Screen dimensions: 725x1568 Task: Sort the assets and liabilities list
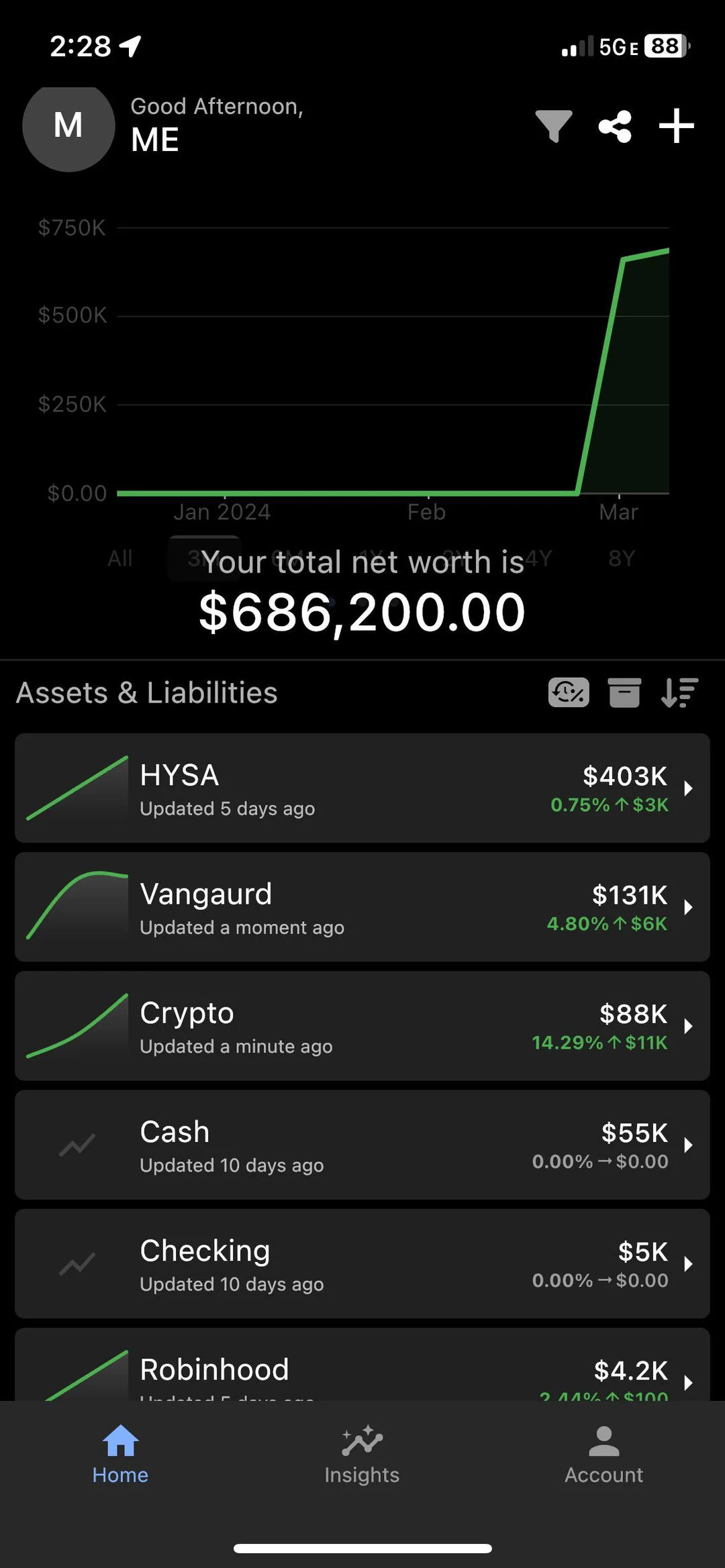pyautogui.click(x=679, y=692)
